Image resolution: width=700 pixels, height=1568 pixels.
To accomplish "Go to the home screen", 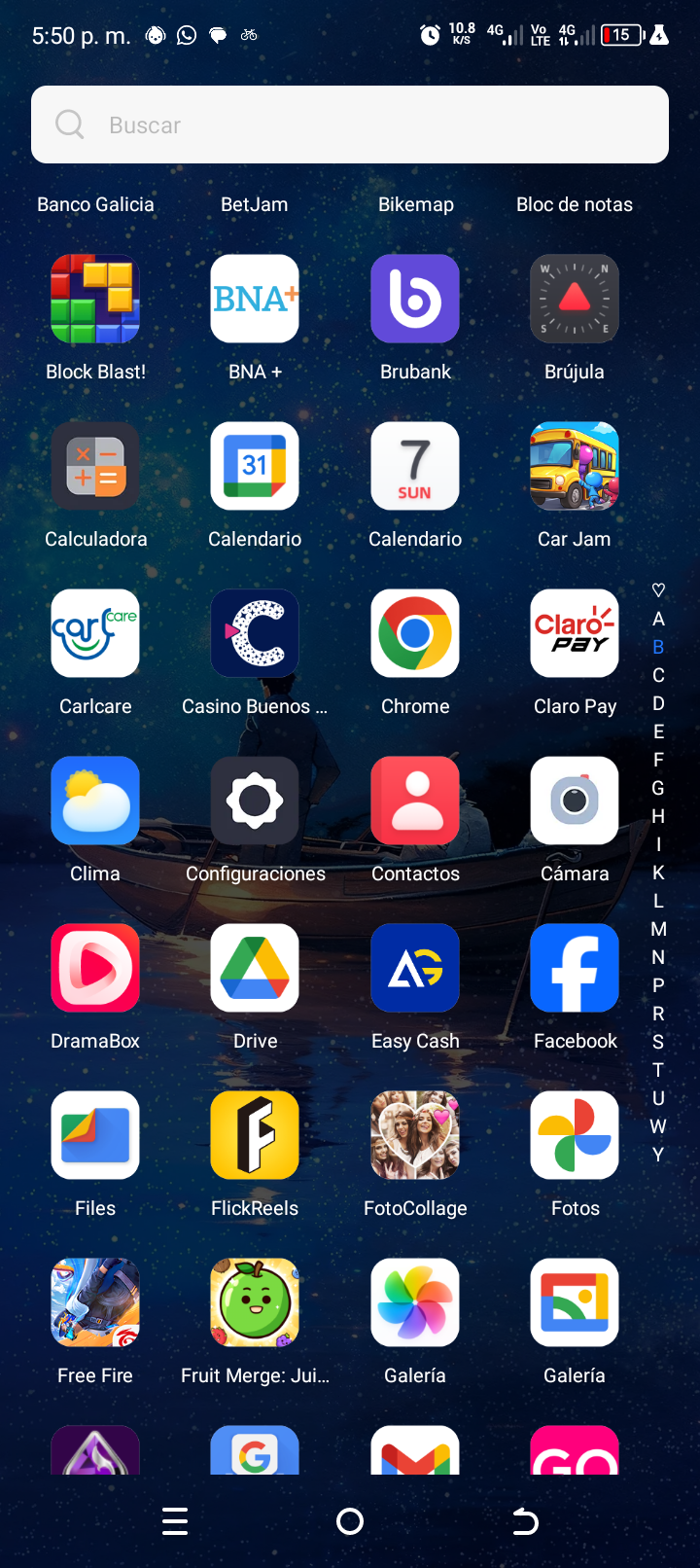I will pos(350,1521).
